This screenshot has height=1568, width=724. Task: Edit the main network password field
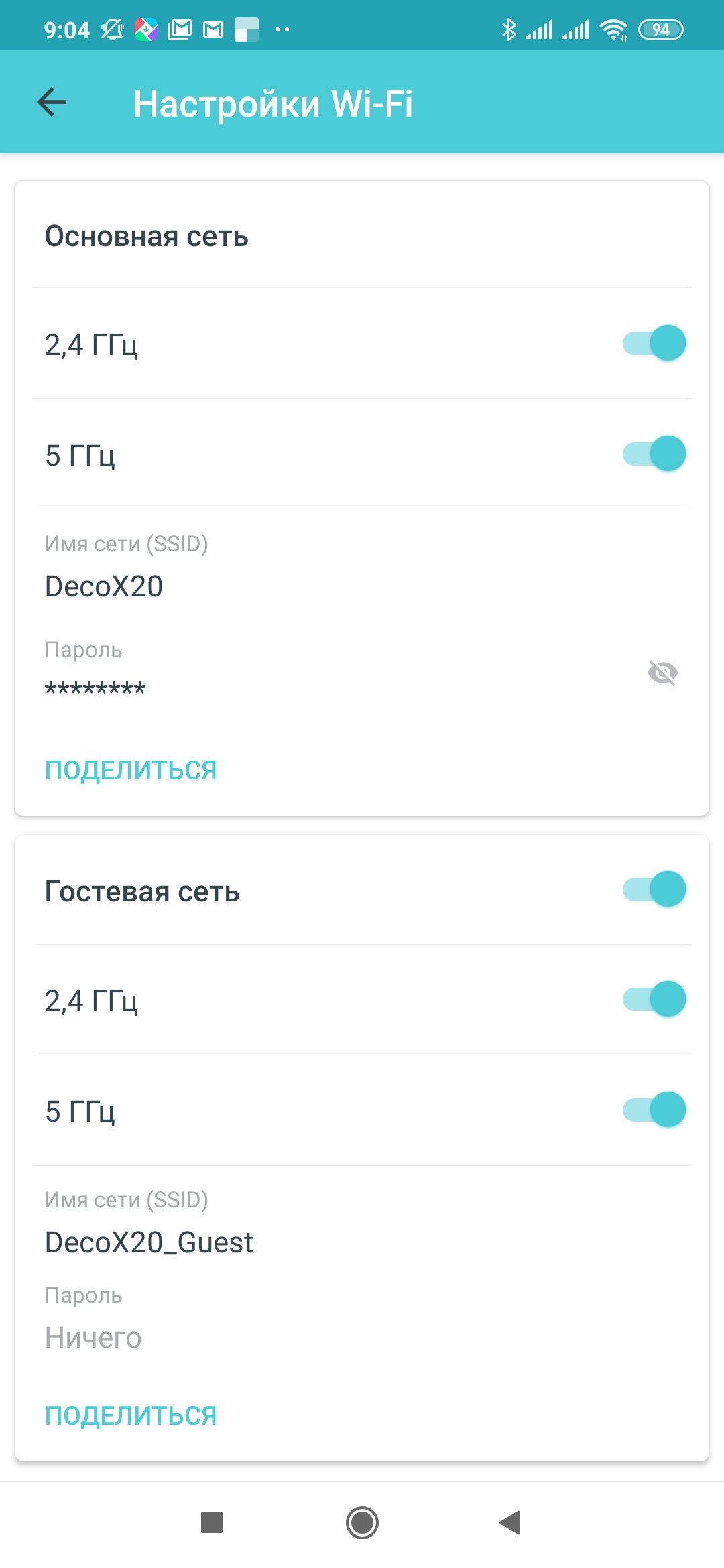point(95,688)
